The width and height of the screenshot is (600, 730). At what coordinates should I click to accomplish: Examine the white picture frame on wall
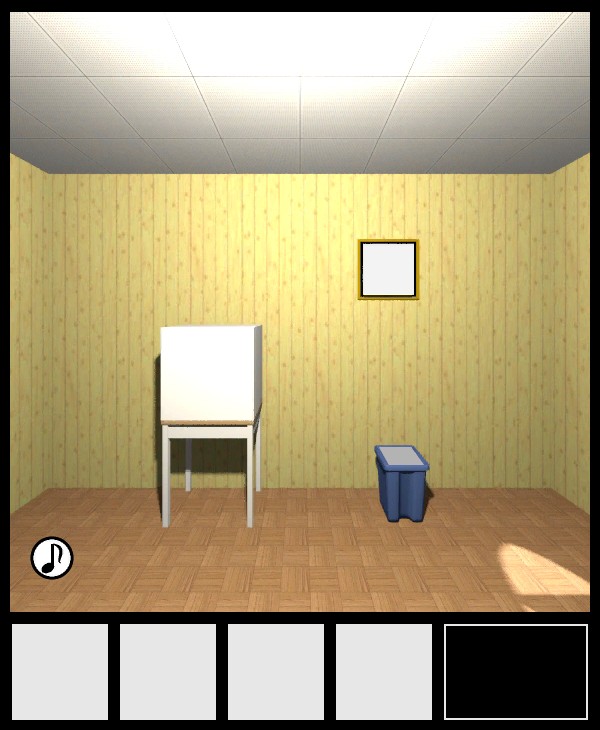tap(388, 269)
